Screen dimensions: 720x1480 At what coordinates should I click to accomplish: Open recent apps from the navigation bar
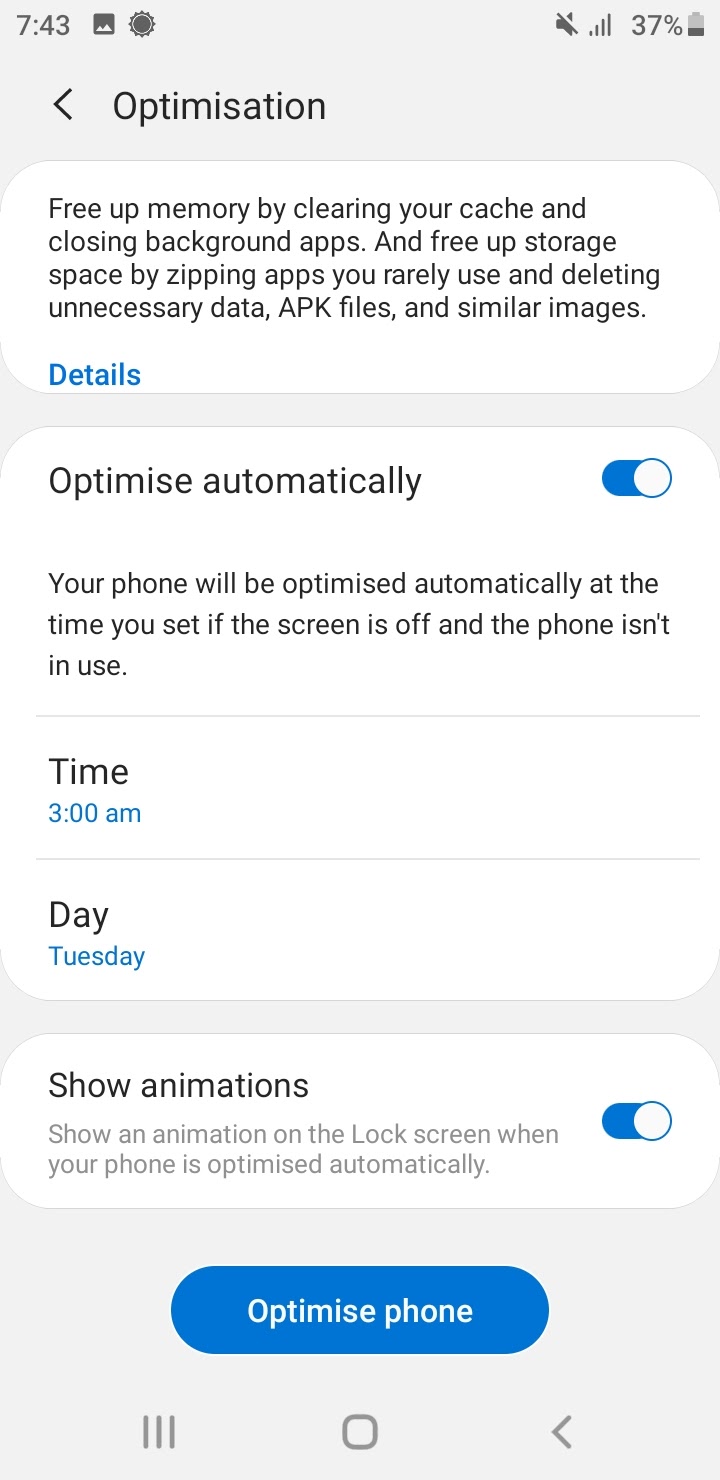pyautogui.click(x=158, y=1432)
